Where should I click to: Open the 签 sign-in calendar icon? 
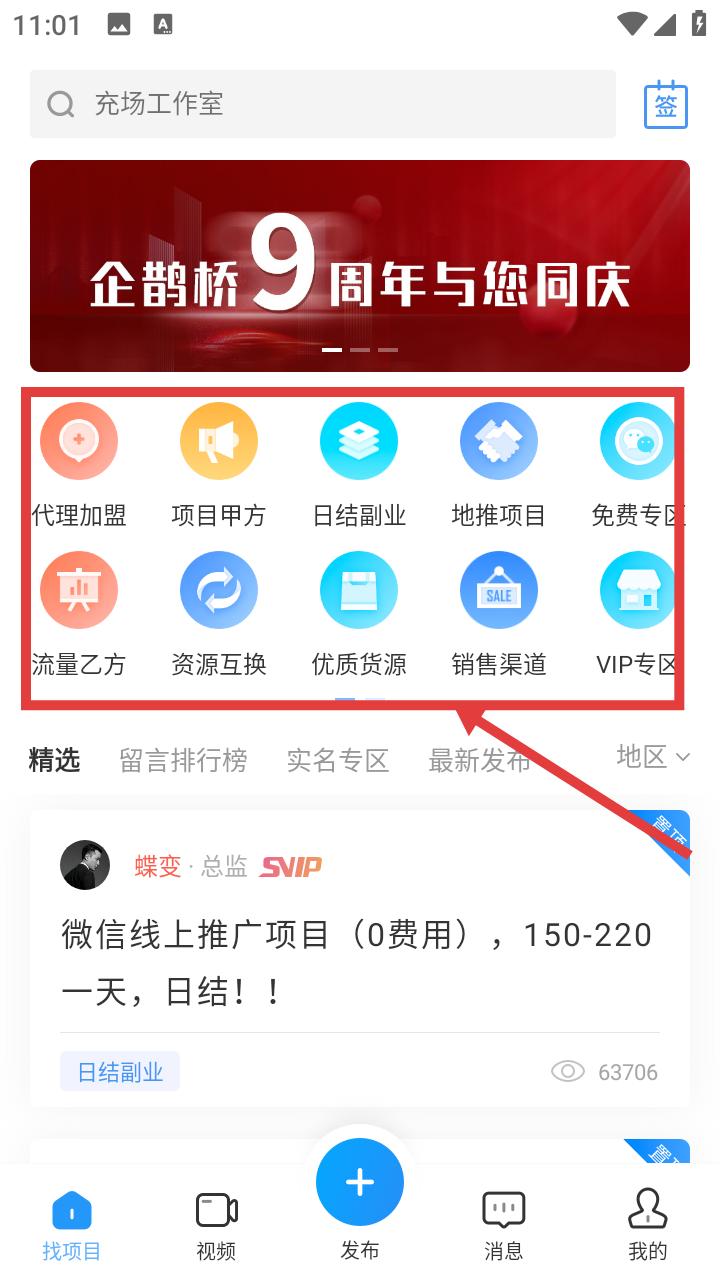point(666,104)
